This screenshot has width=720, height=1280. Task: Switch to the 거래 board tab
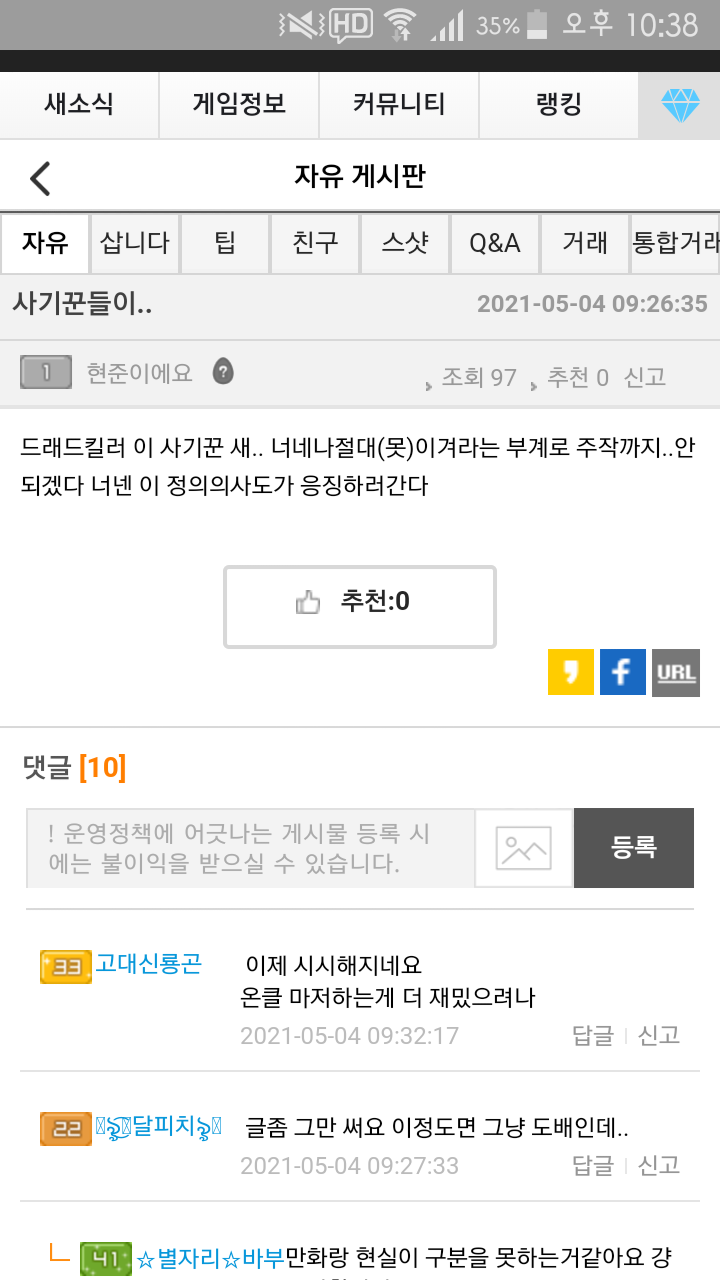click(585, 243)
